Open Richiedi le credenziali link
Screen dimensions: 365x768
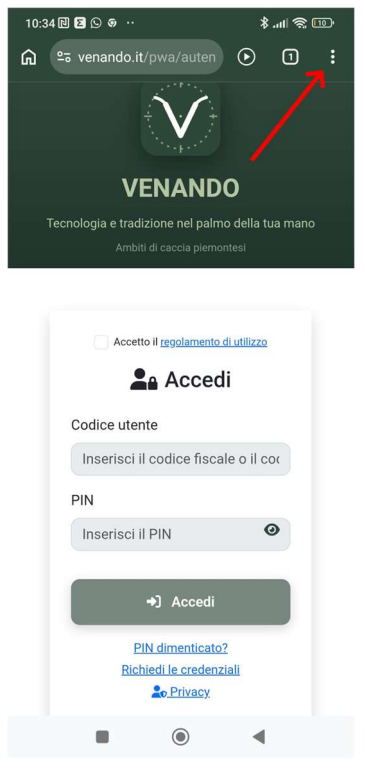click(181, 670)
